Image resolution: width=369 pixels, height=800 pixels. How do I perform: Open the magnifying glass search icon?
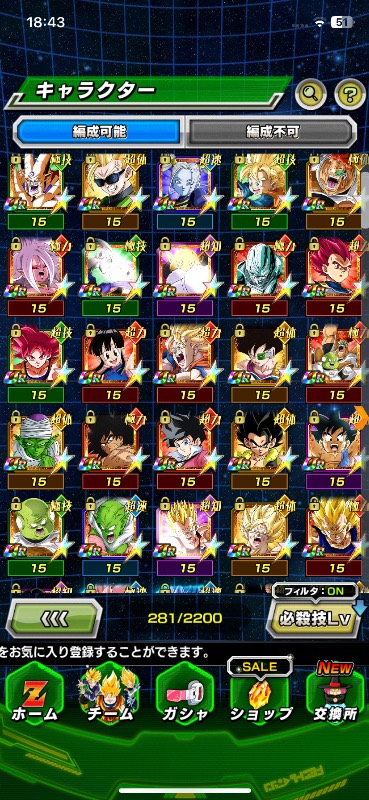tap(311, 93)
